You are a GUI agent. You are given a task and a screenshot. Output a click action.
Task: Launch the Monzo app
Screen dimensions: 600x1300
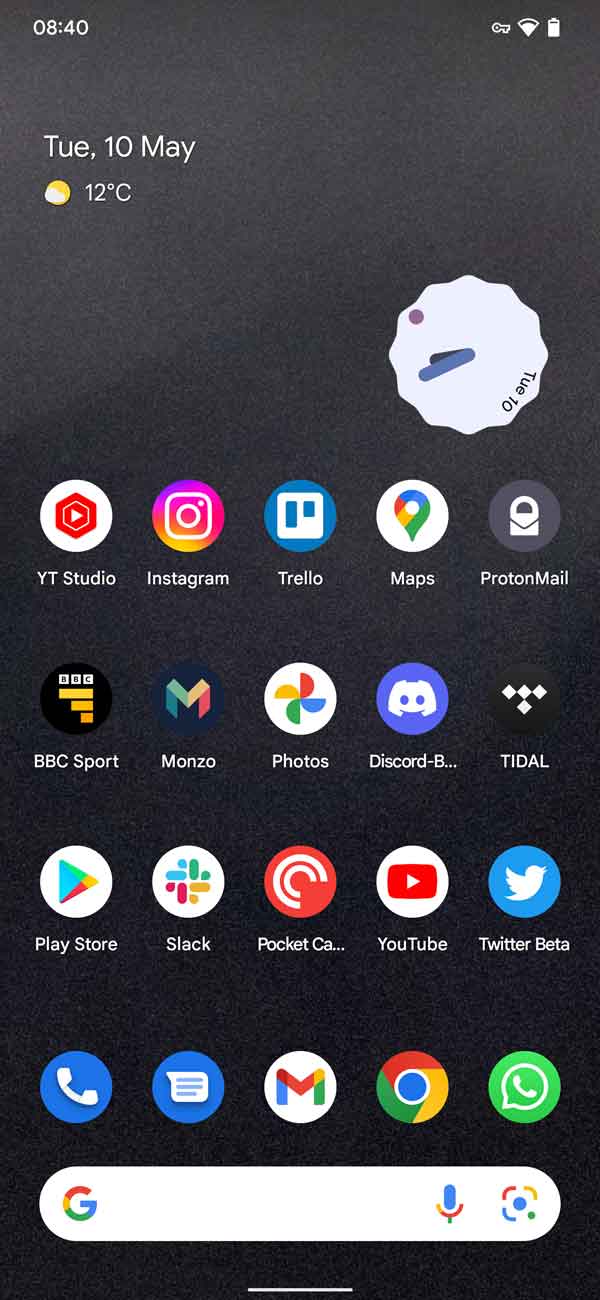(x=188, y=699)
